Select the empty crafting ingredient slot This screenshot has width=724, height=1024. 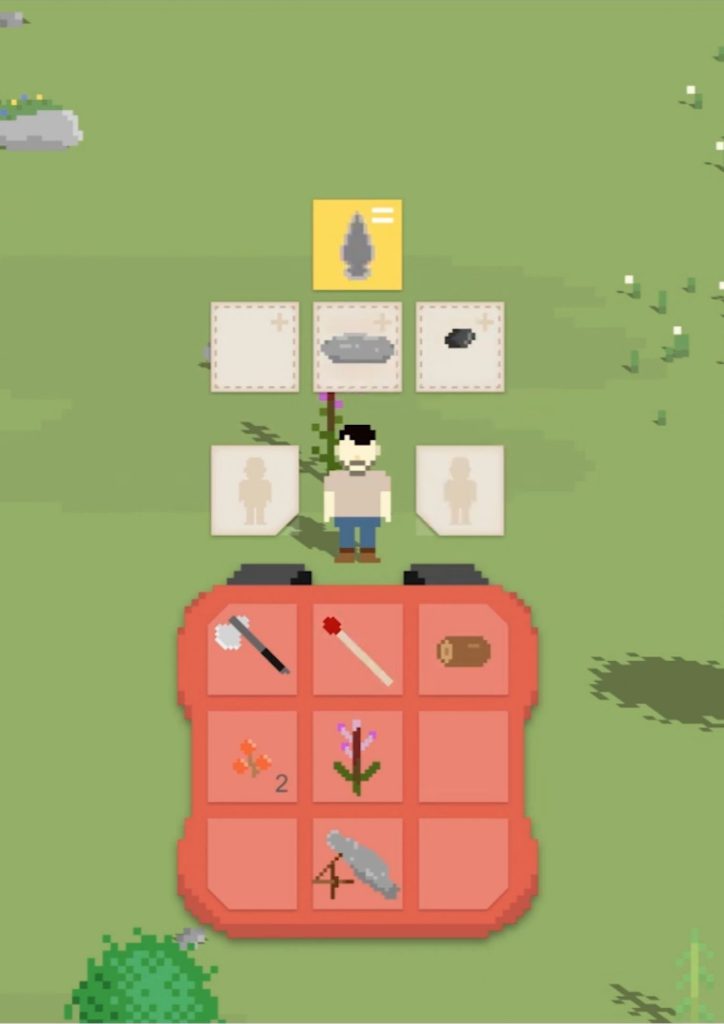tap(255, 347)
